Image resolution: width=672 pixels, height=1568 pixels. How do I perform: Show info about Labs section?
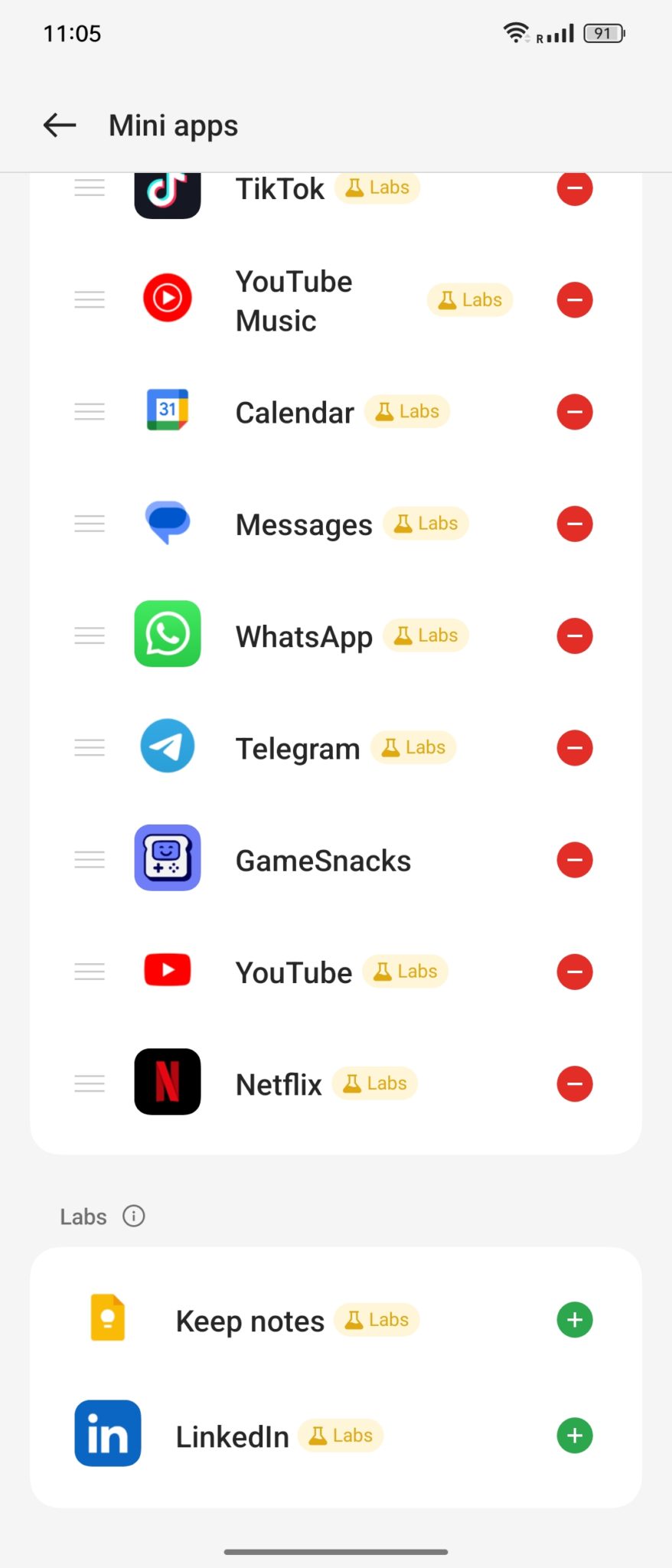coord(134,1216)
